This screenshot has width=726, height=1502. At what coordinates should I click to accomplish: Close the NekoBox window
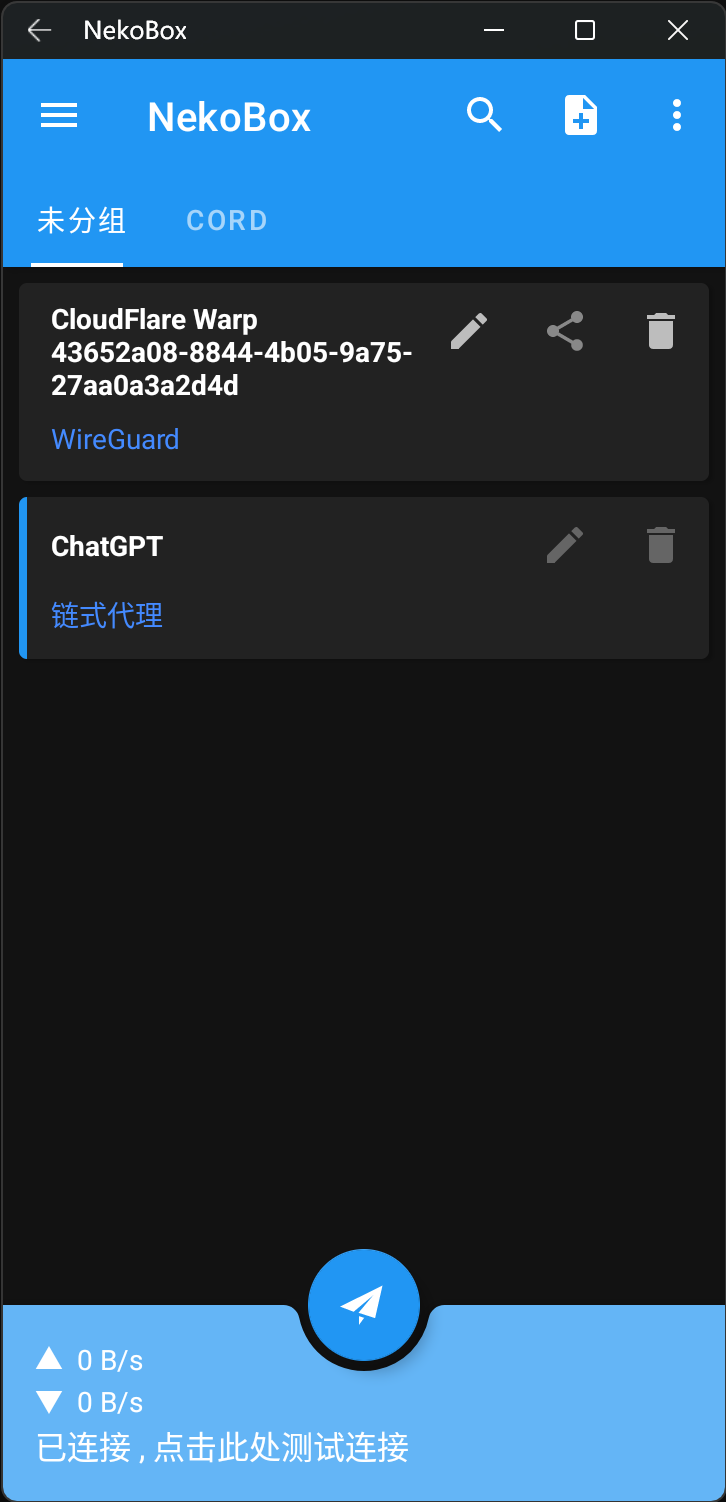pyautogui.click(x=677, y=30)
